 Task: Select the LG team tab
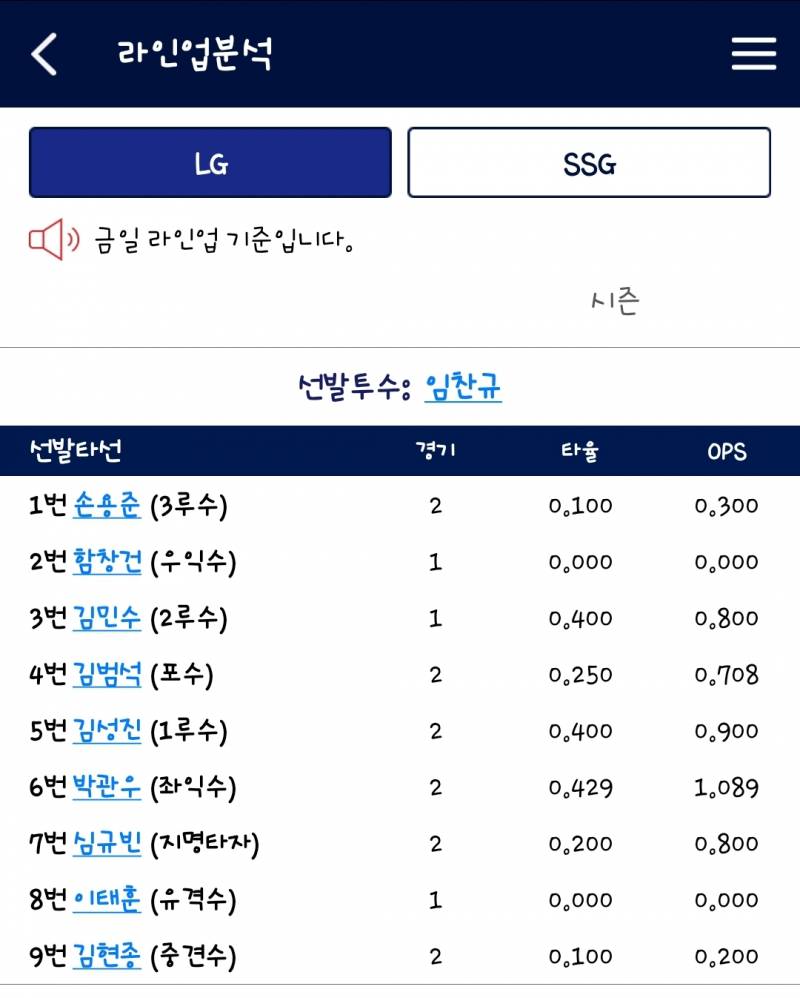[209, 162]
